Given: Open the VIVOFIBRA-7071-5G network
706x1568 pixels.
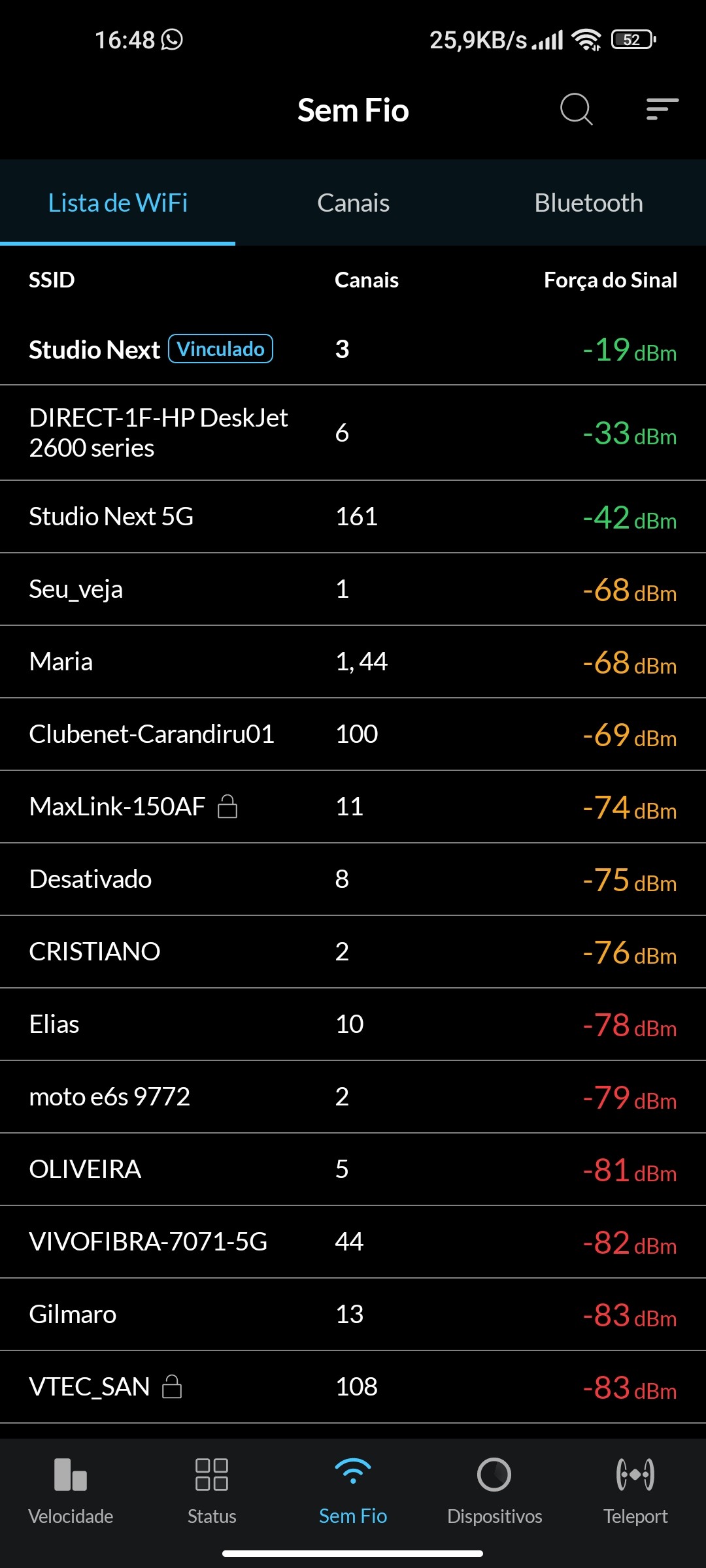Looking at the screenshot, I should click(353, 1242).
